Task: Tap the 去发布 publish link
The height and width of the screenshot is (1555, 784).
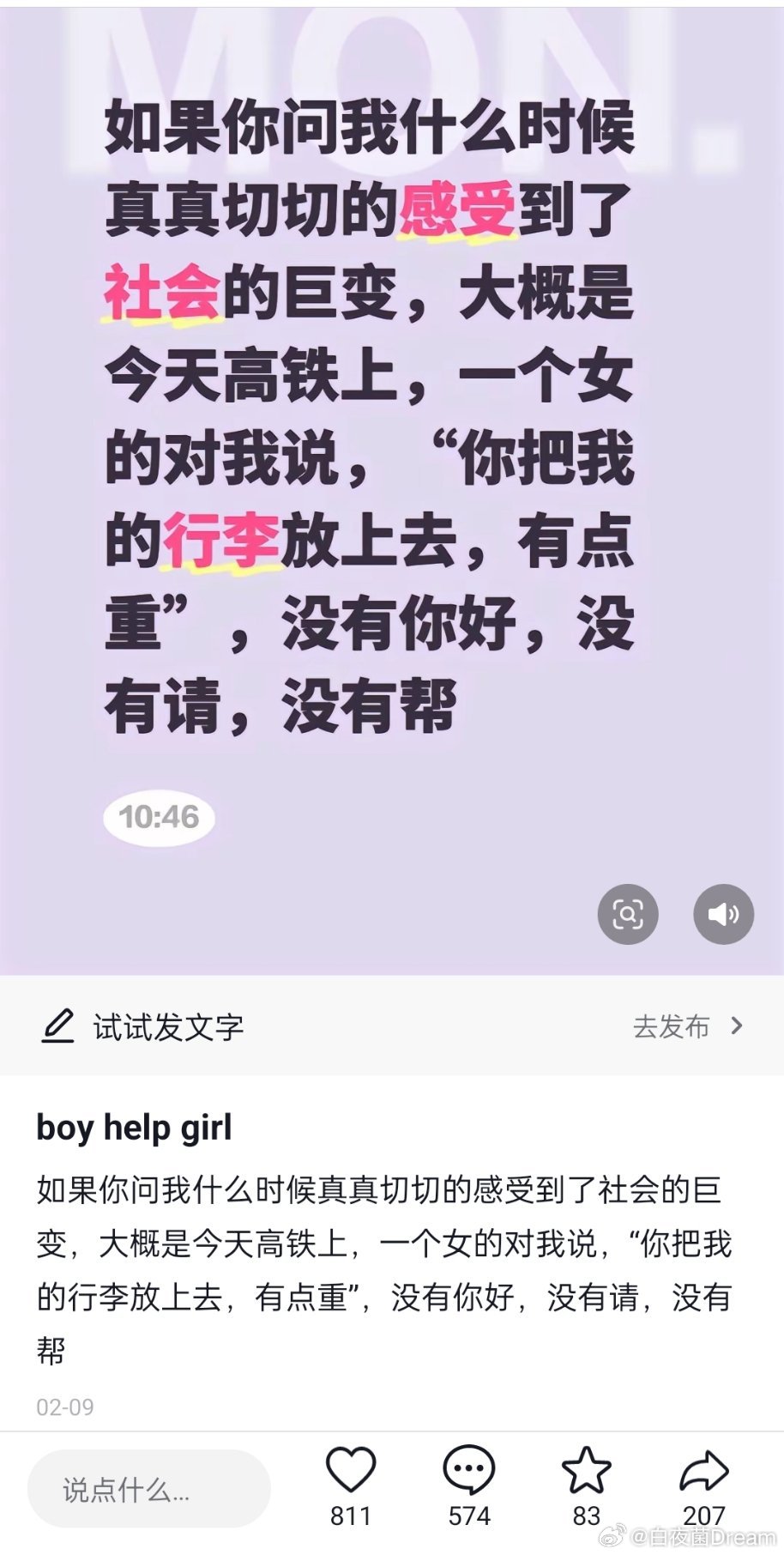Action: [x=672, y=1026]
